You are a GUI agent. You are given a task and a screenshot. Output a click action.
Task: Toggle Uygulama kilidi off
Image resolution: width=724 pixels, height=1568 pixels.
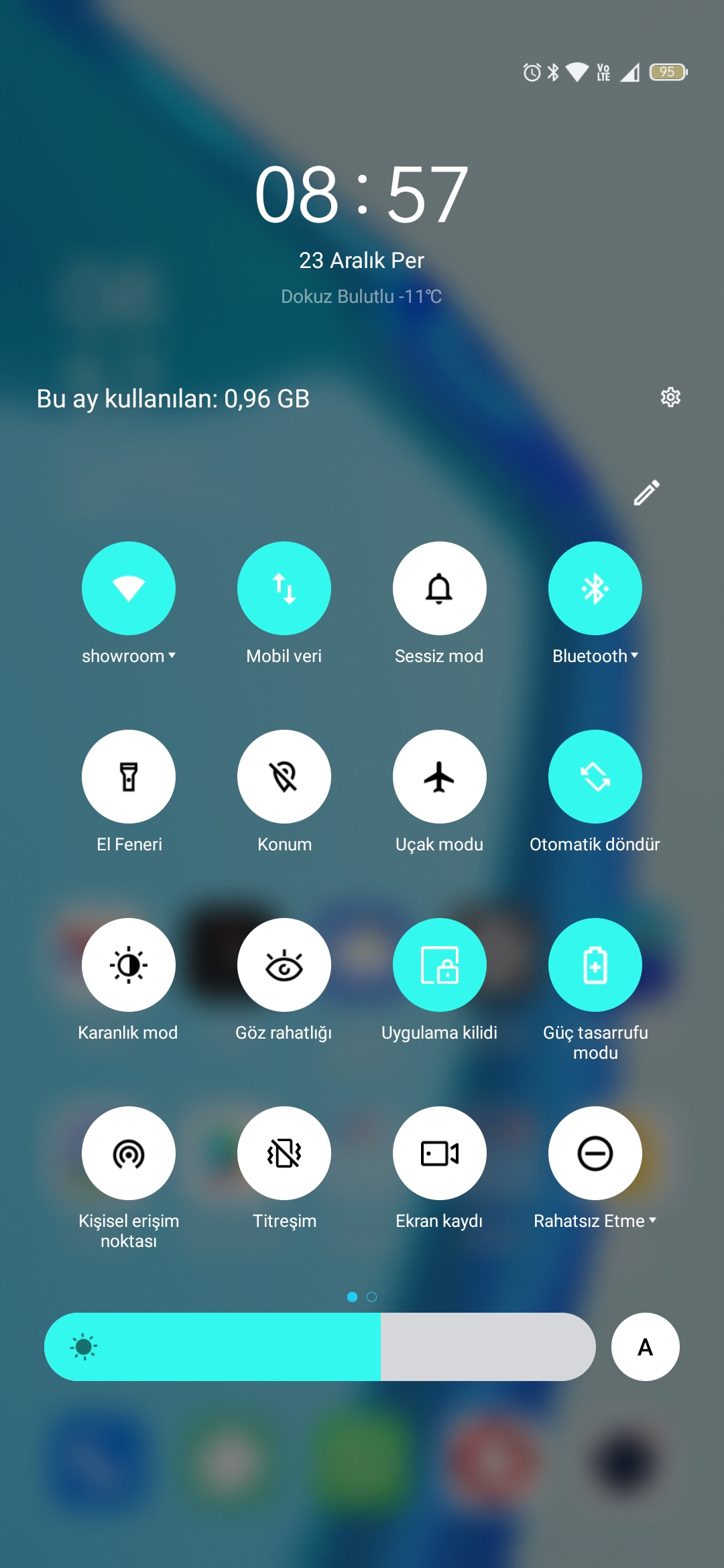(440, 965)
